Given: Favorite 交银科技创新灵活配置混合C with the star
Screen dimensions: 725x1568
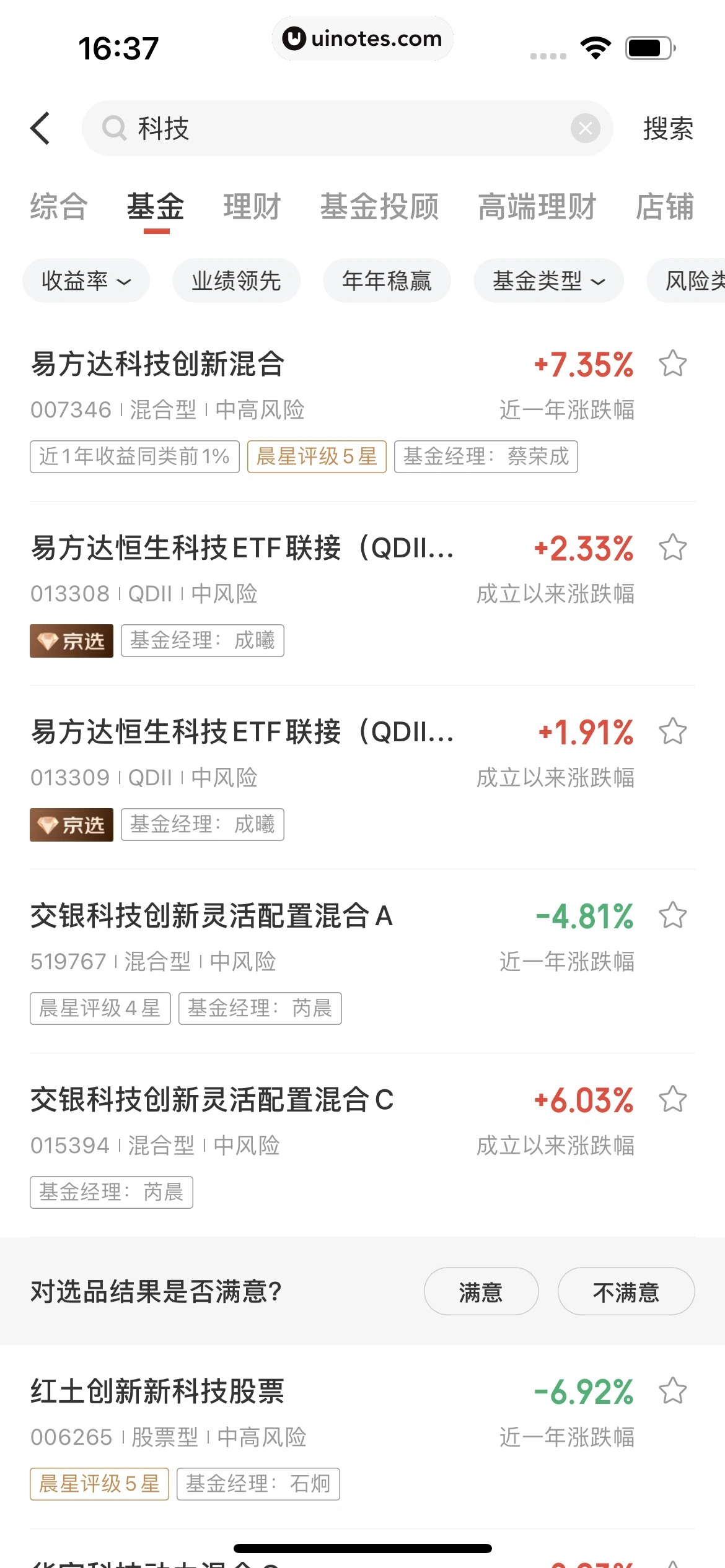Looking at the screenshot, I should [x=672, y=1099].
